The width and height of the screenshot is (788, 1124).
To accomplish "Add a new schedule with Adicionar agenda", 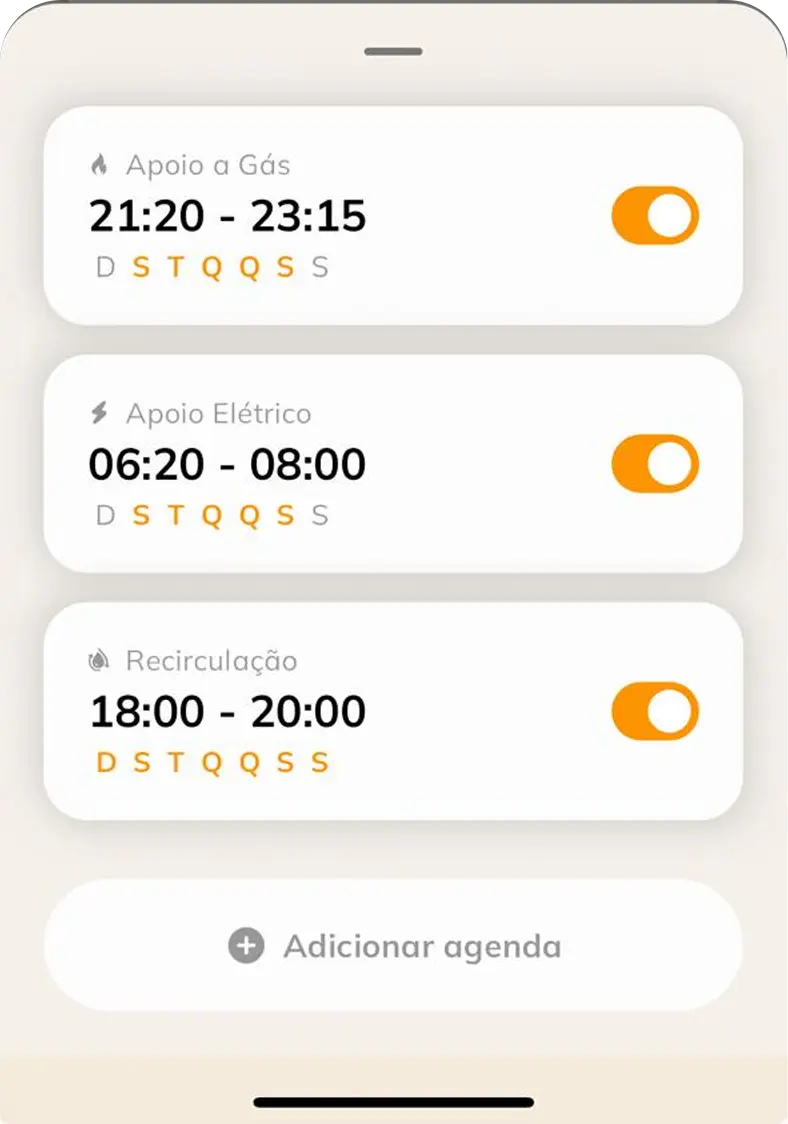I will [393, 946].
